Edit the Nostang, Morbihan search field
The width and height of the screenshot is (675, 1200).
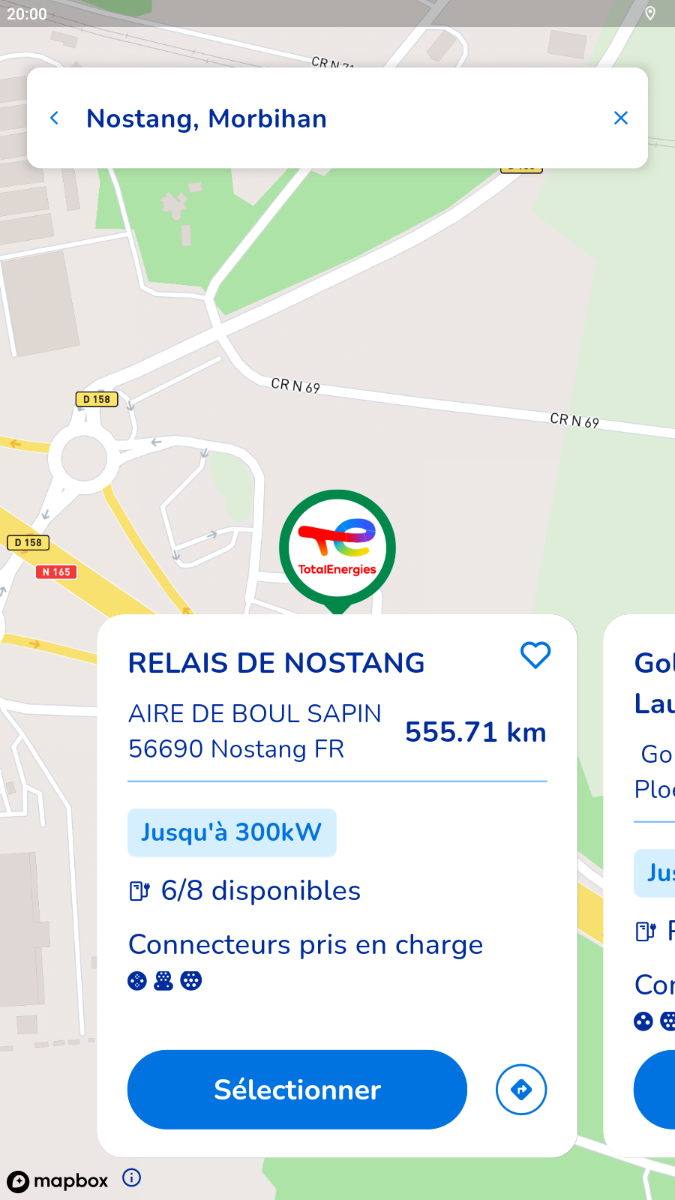click(x=330, y=118)
